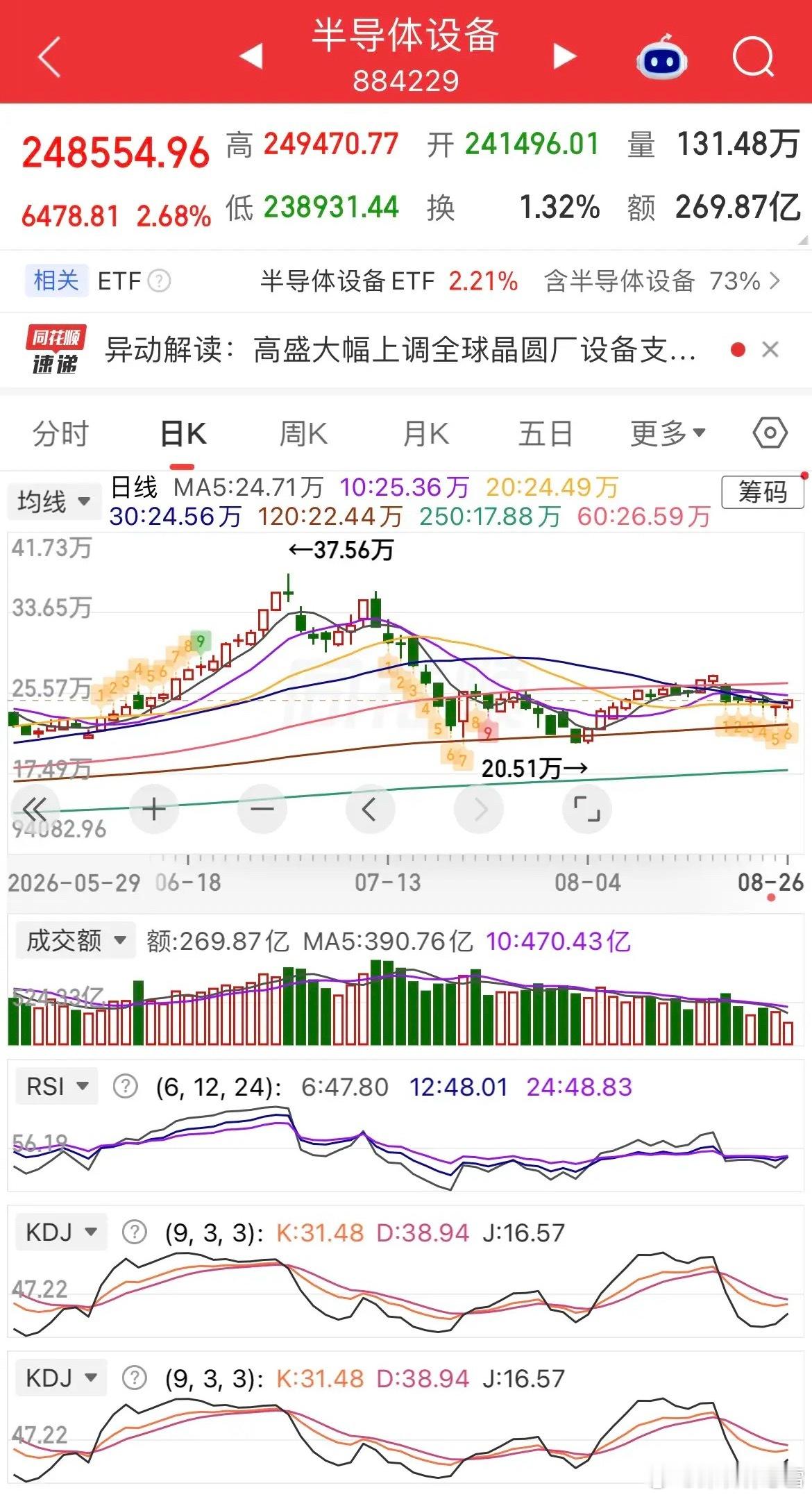Image resolution: width=812 pixels, height=1497 pixels.
Task: Open the search icon
Action: click(x=752, y=57)
